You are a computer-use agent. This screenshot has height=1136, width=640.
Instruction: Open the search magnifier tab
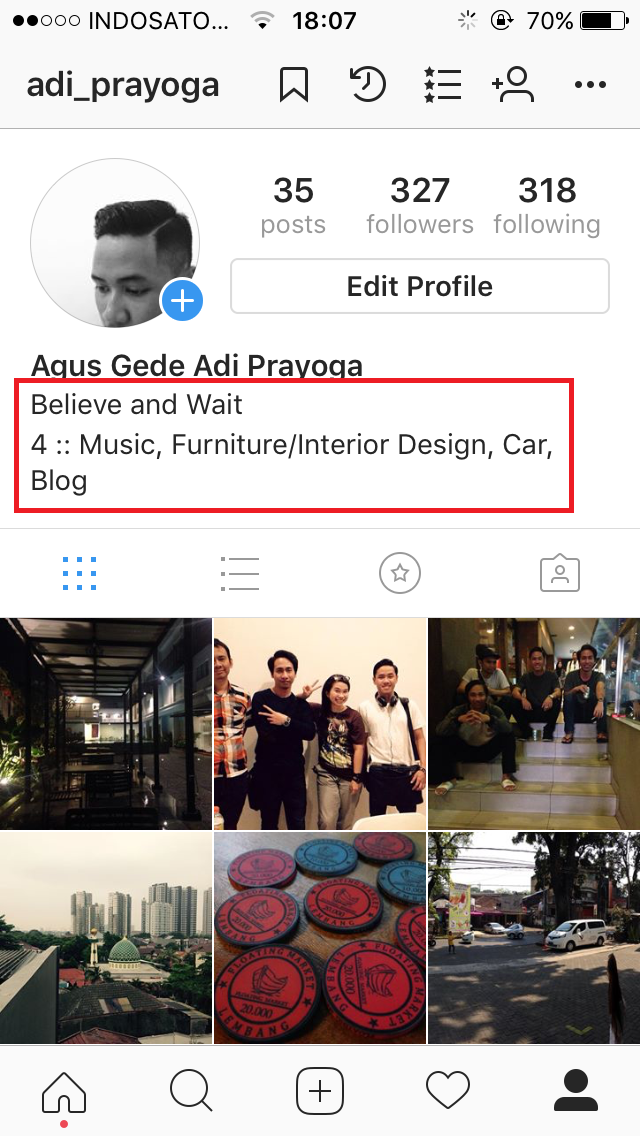coord(191,1091)
